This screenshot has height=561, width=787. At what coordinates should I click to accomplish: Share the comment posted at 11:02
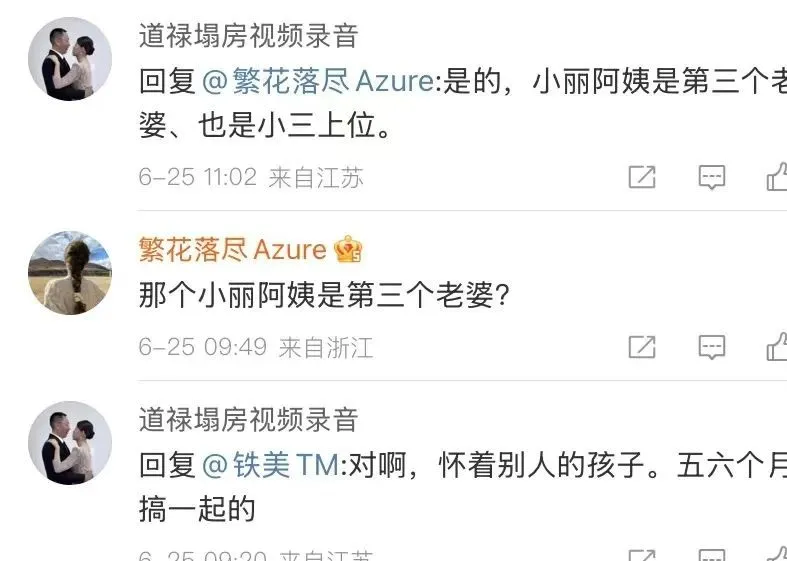coord(641,178)
